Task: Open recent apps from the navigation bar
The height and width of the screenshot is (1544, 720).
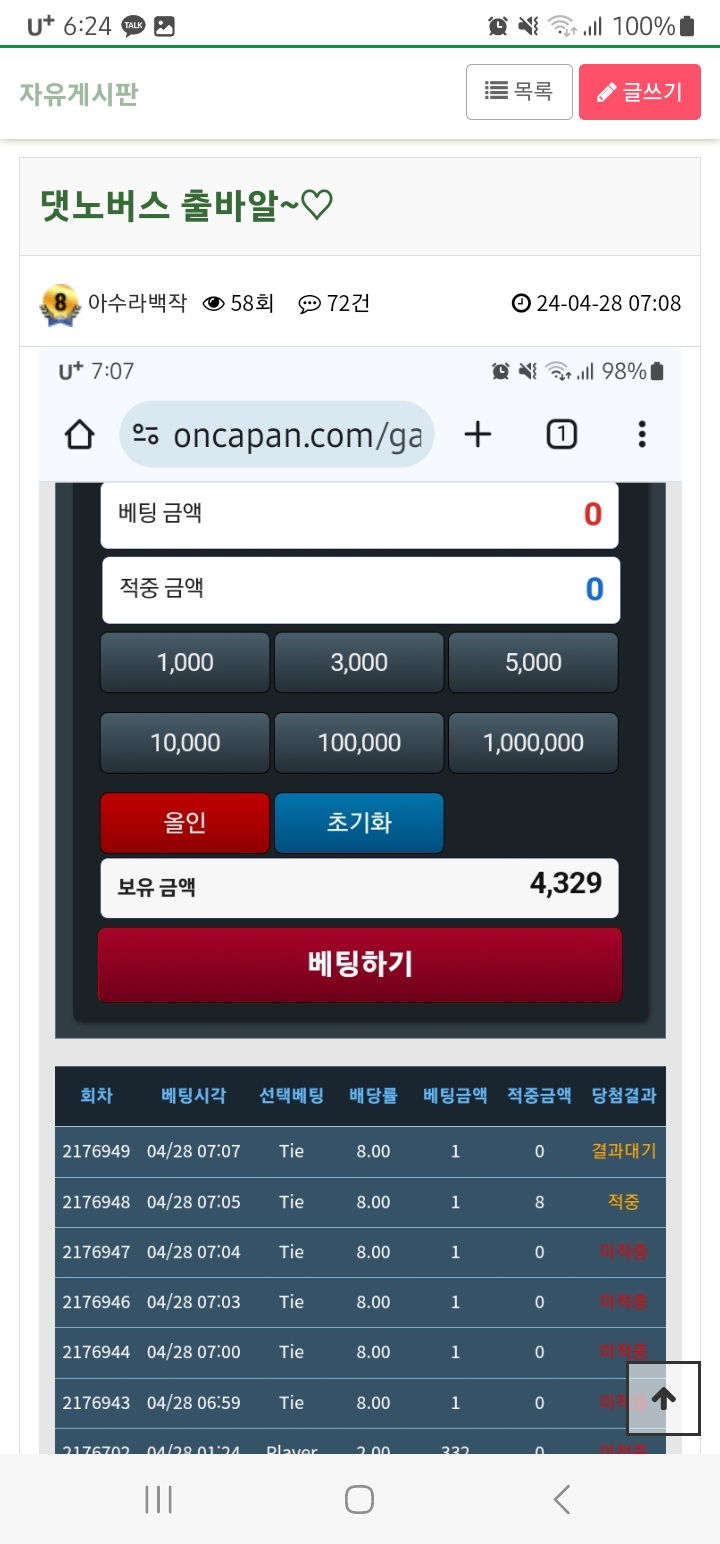Action: pos(159,1499)
